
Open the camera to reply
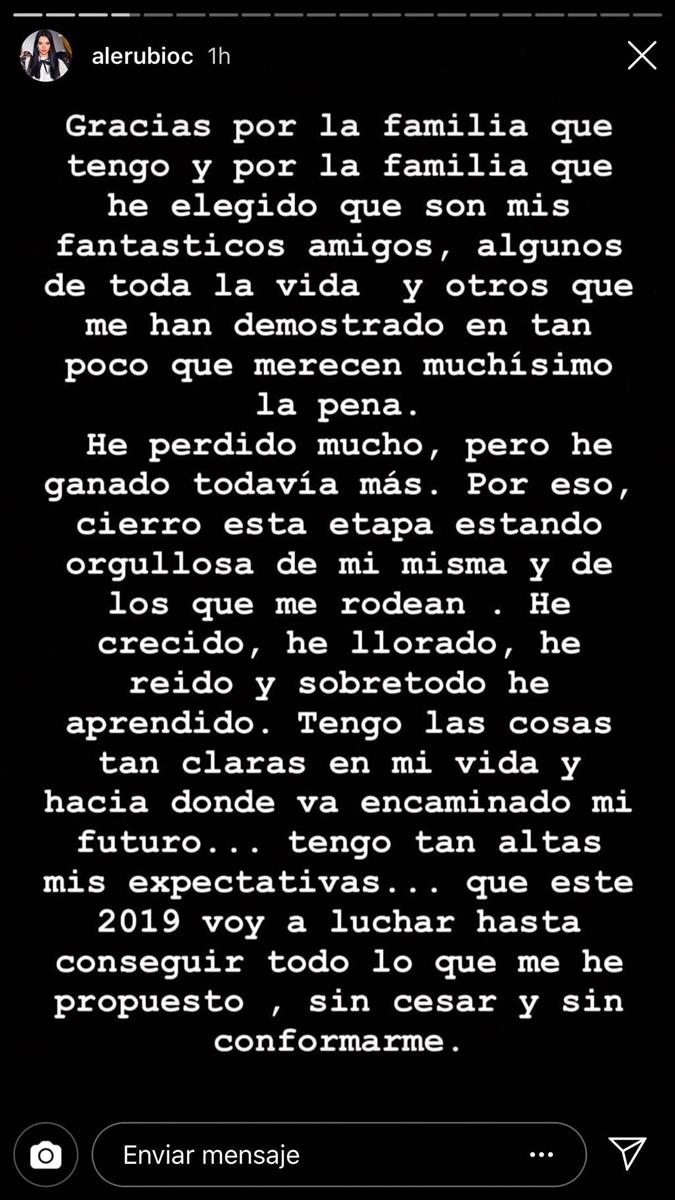pos(45,1155)
